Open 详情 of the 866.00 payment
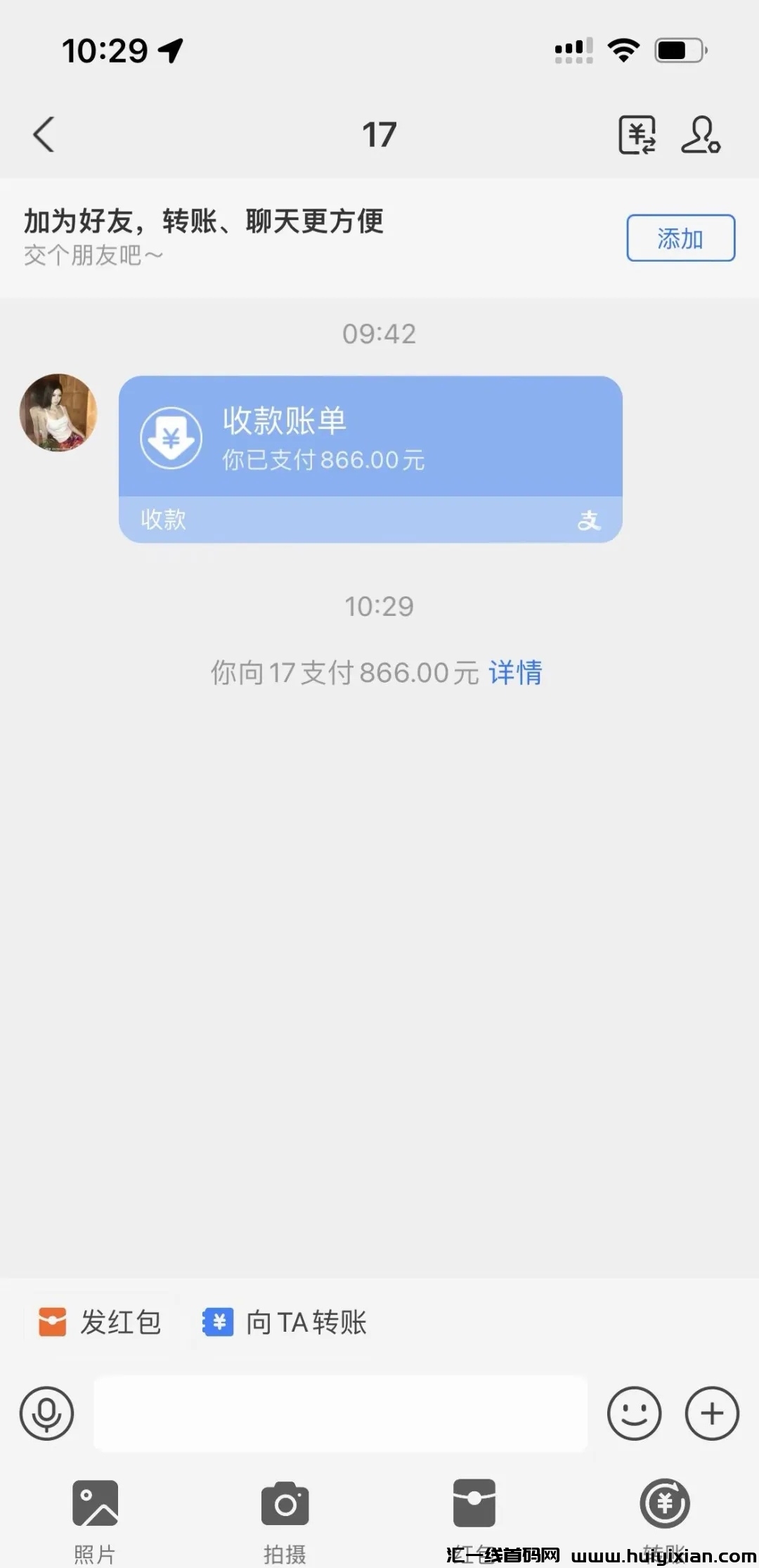 [x=517, y=673]
